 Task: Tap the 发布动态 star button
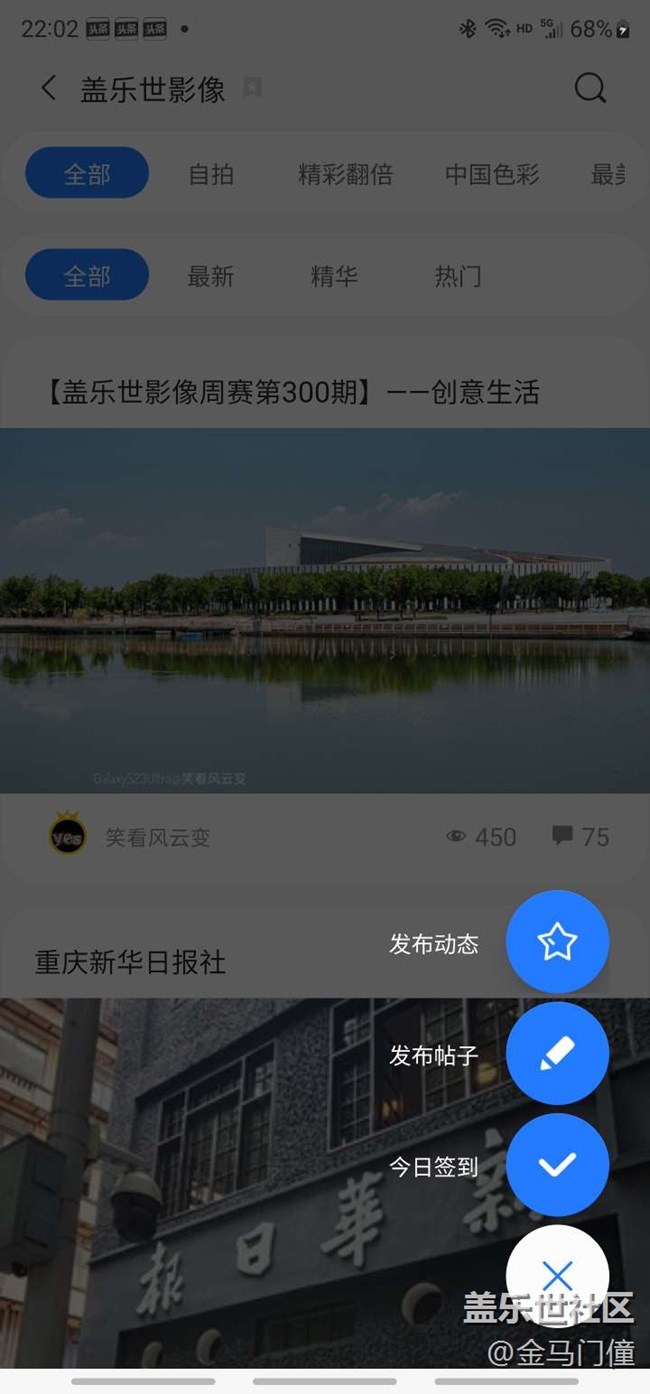pos(557,942)
